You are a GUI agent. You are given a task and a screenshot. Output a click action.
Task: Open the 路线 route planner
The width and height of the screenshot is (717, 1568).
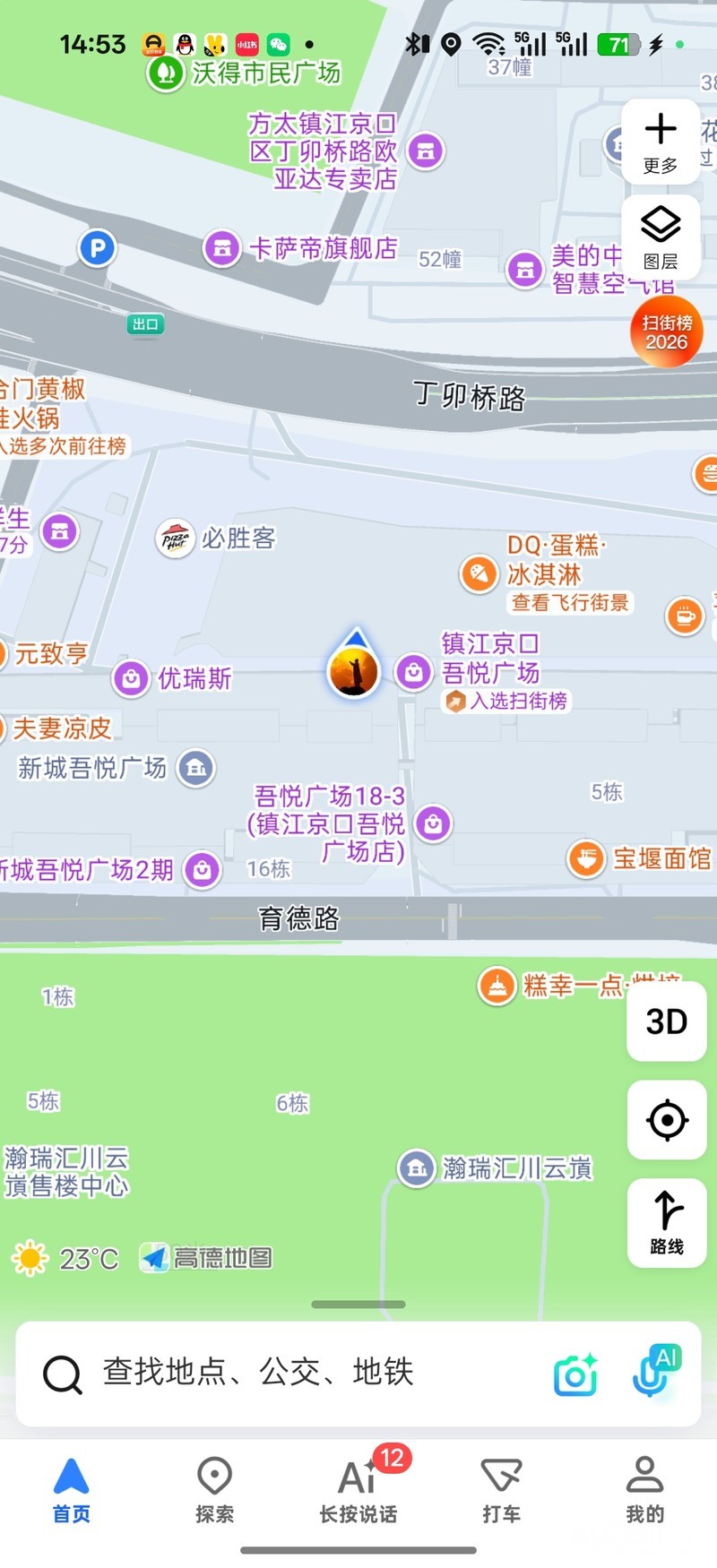pyautogui.click(x=667, y=1222)
